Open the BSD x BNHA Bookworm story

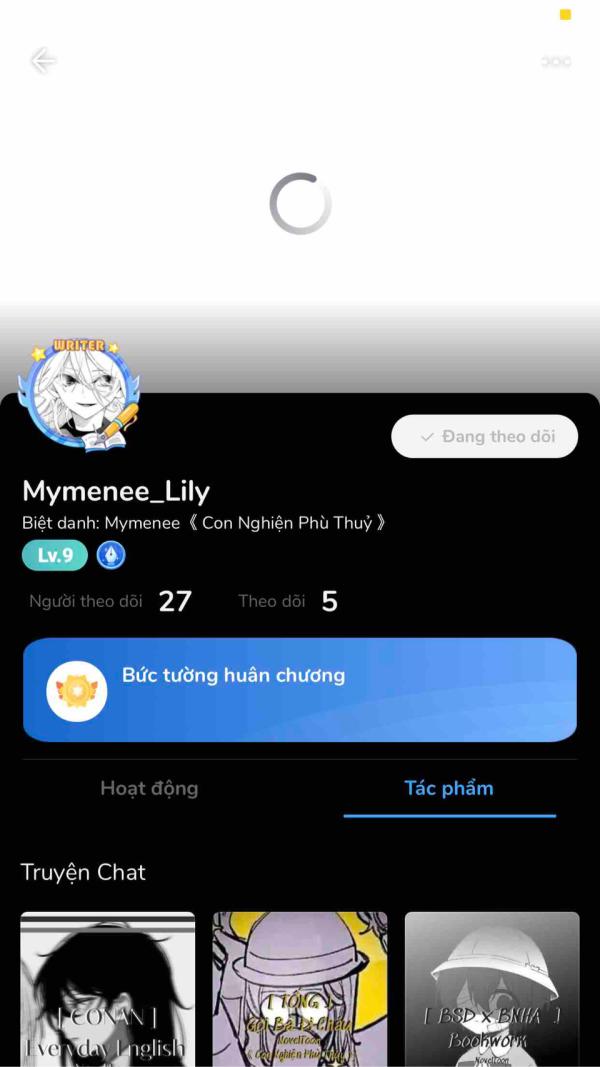(492, 988)
